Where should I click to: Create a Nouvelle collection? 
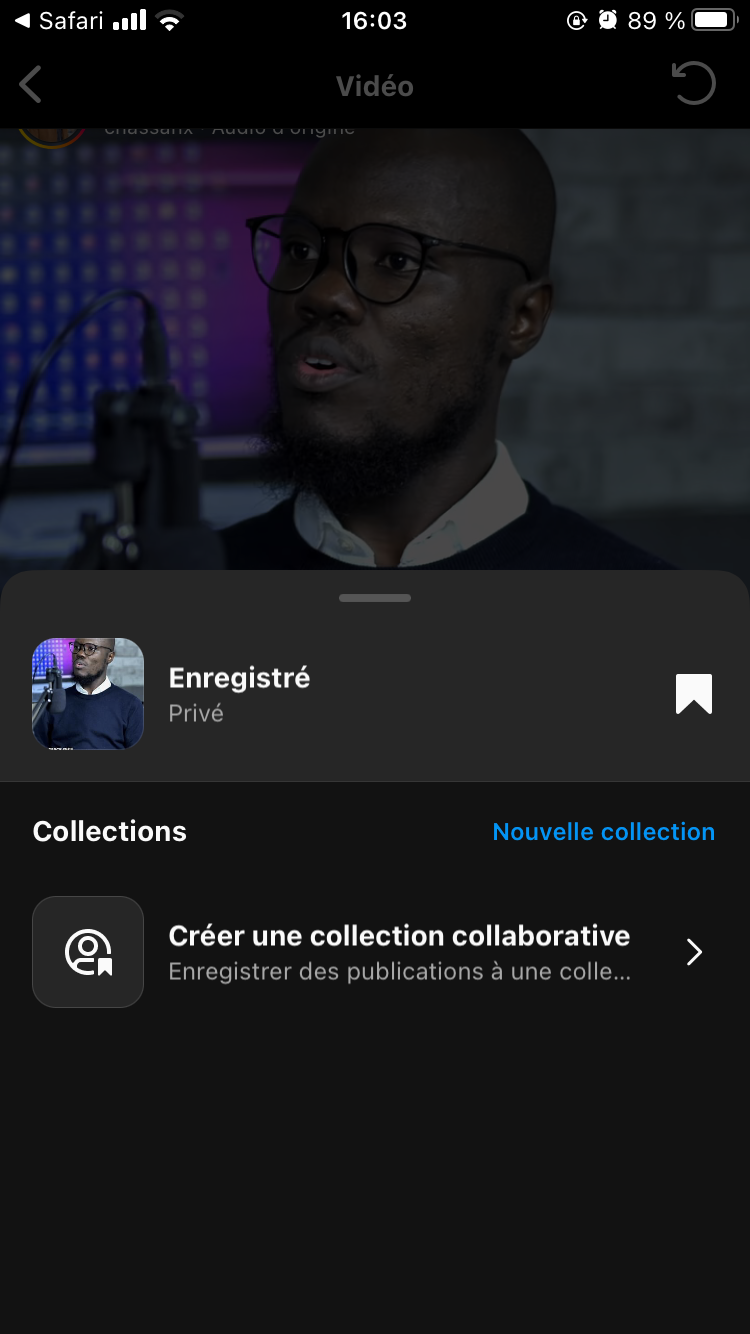603,832
